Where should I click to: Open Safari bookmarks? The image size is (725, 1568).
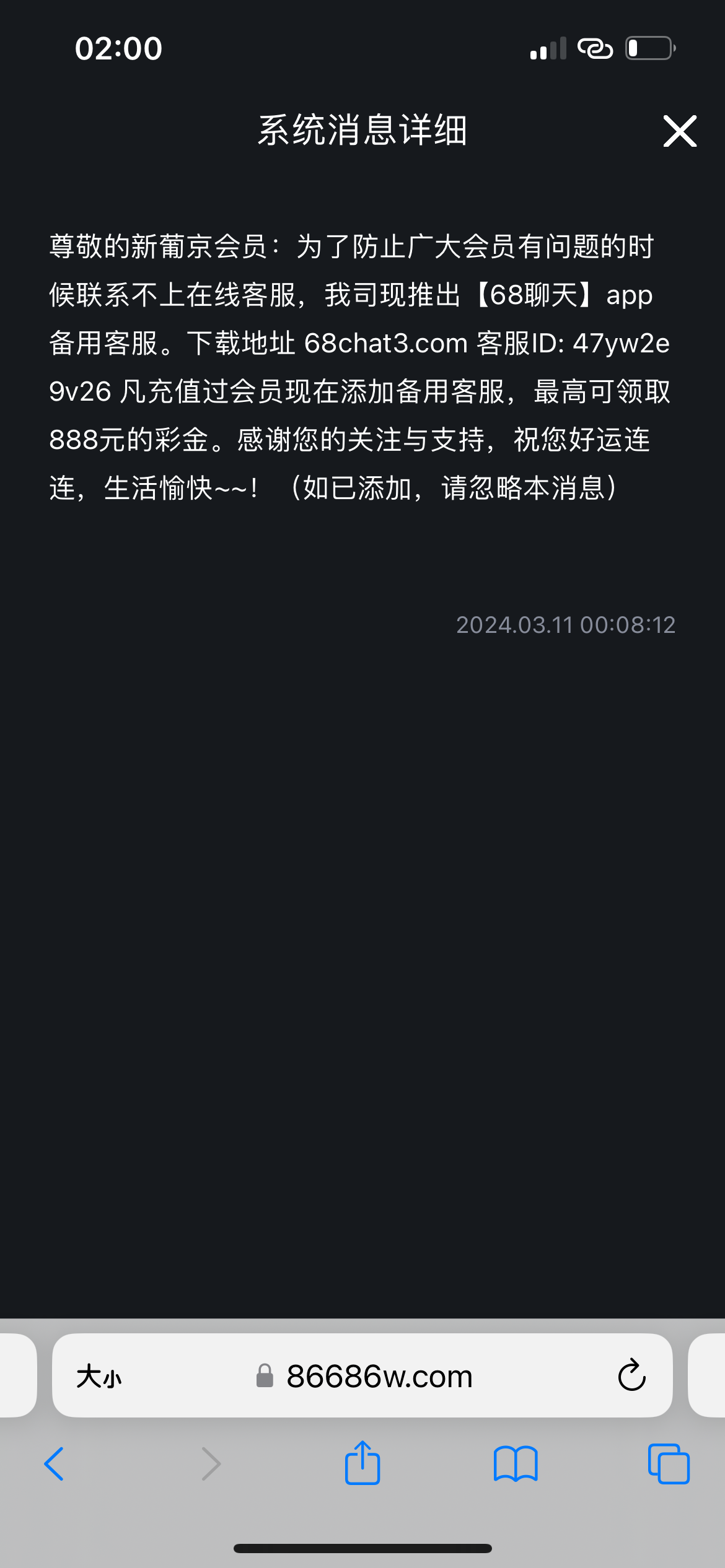[x=516, y=1464]
